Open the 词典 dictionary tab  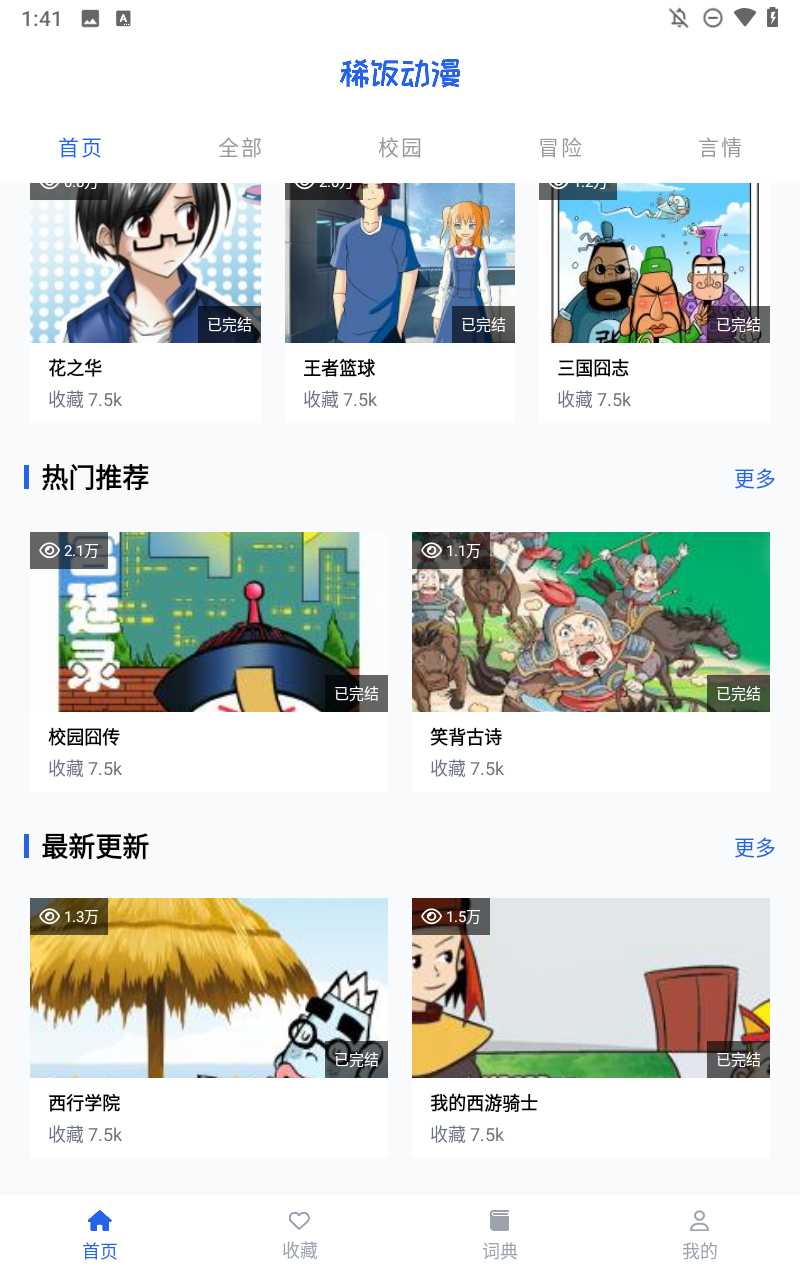500,1235
